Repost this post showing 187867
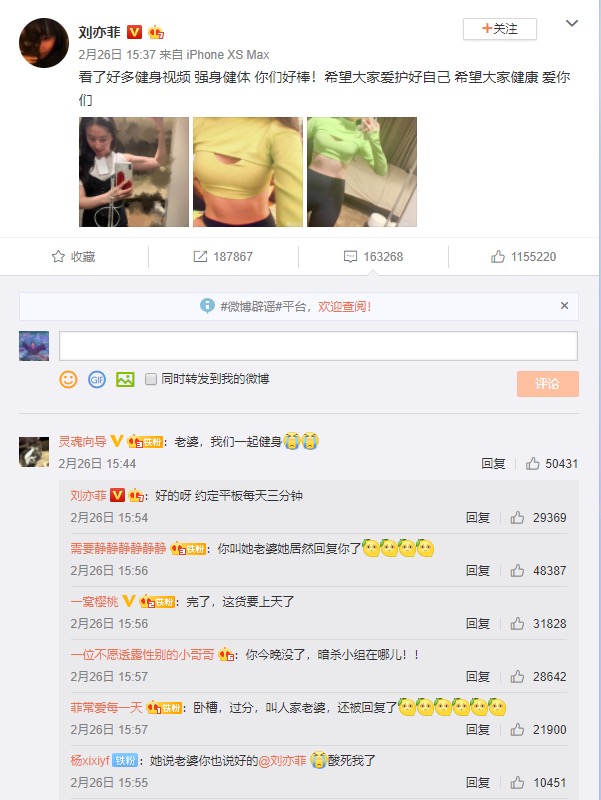This screenshot has height=800, width=601. (x=223, y=257)
